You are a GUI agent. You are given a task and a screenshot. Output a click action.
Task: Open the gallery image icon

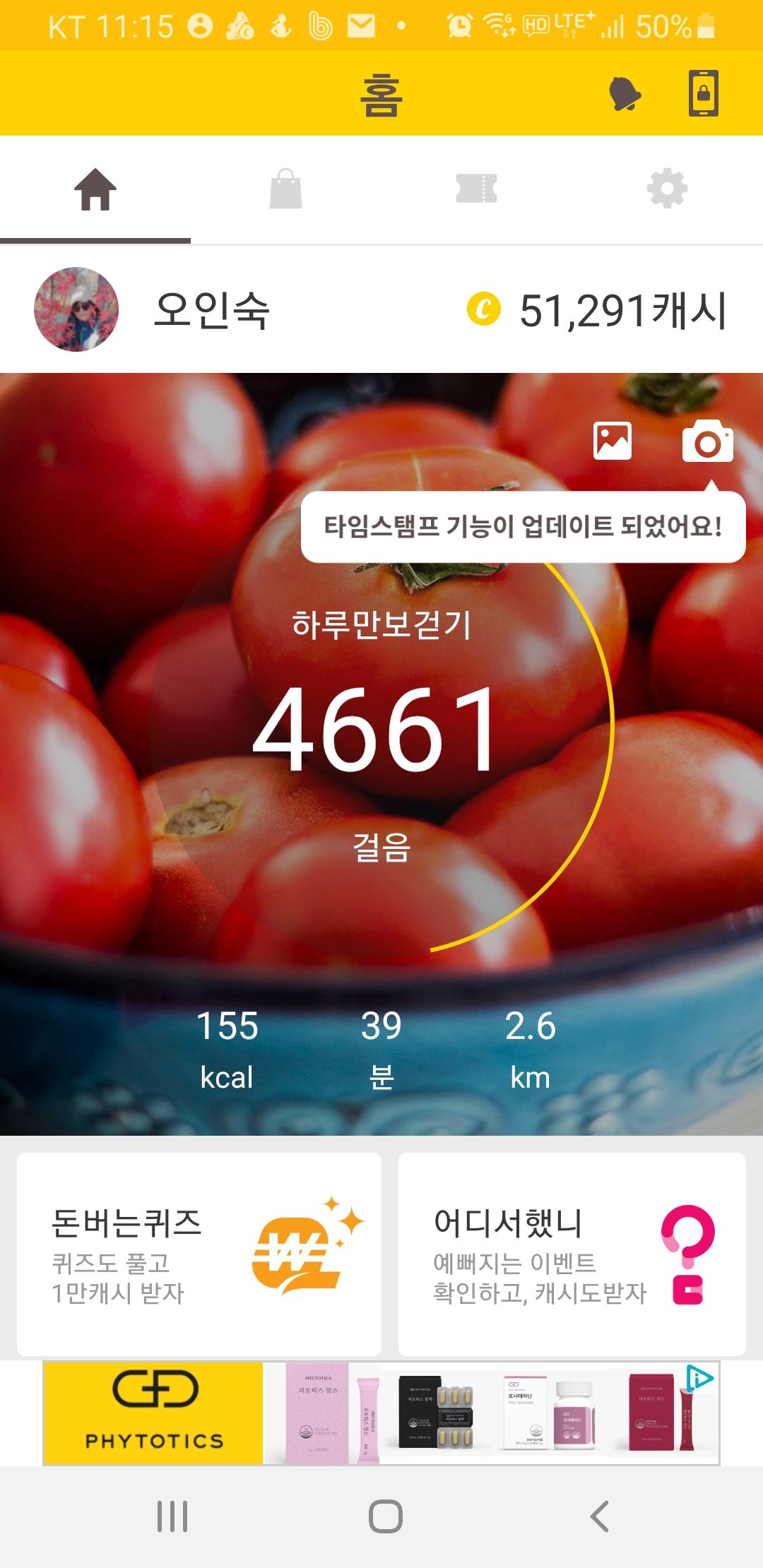coord(613,441)
